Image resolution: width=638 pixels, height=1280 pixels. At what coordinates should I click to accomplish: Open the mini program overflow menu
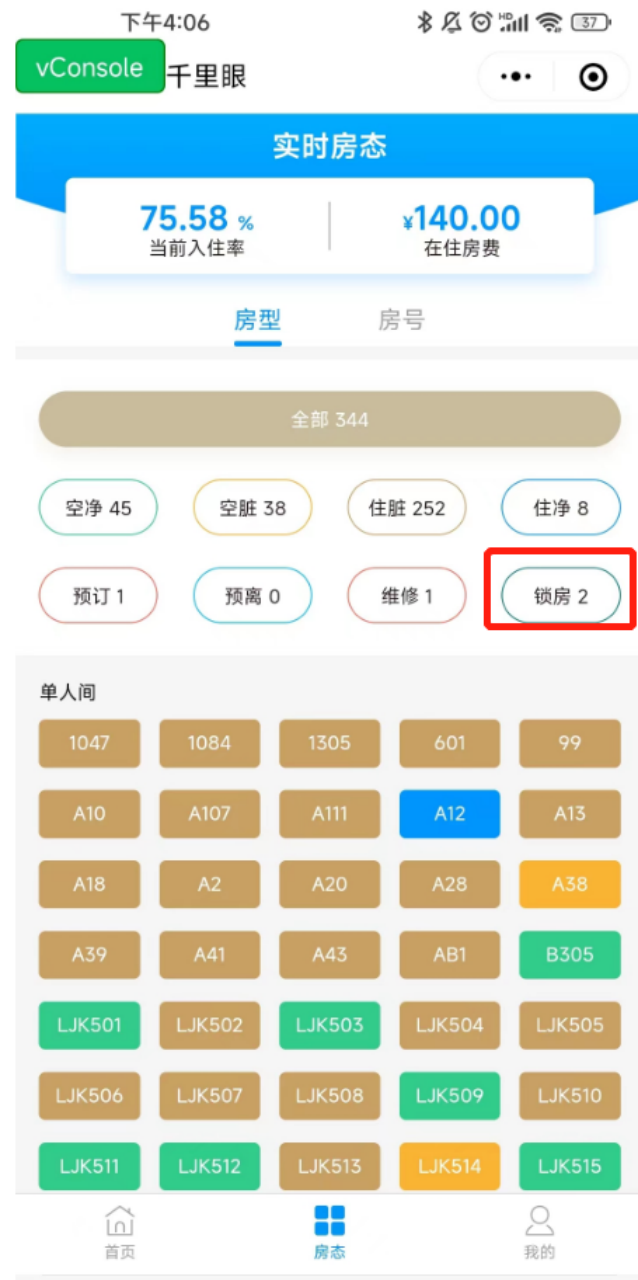tap(515, 77)
